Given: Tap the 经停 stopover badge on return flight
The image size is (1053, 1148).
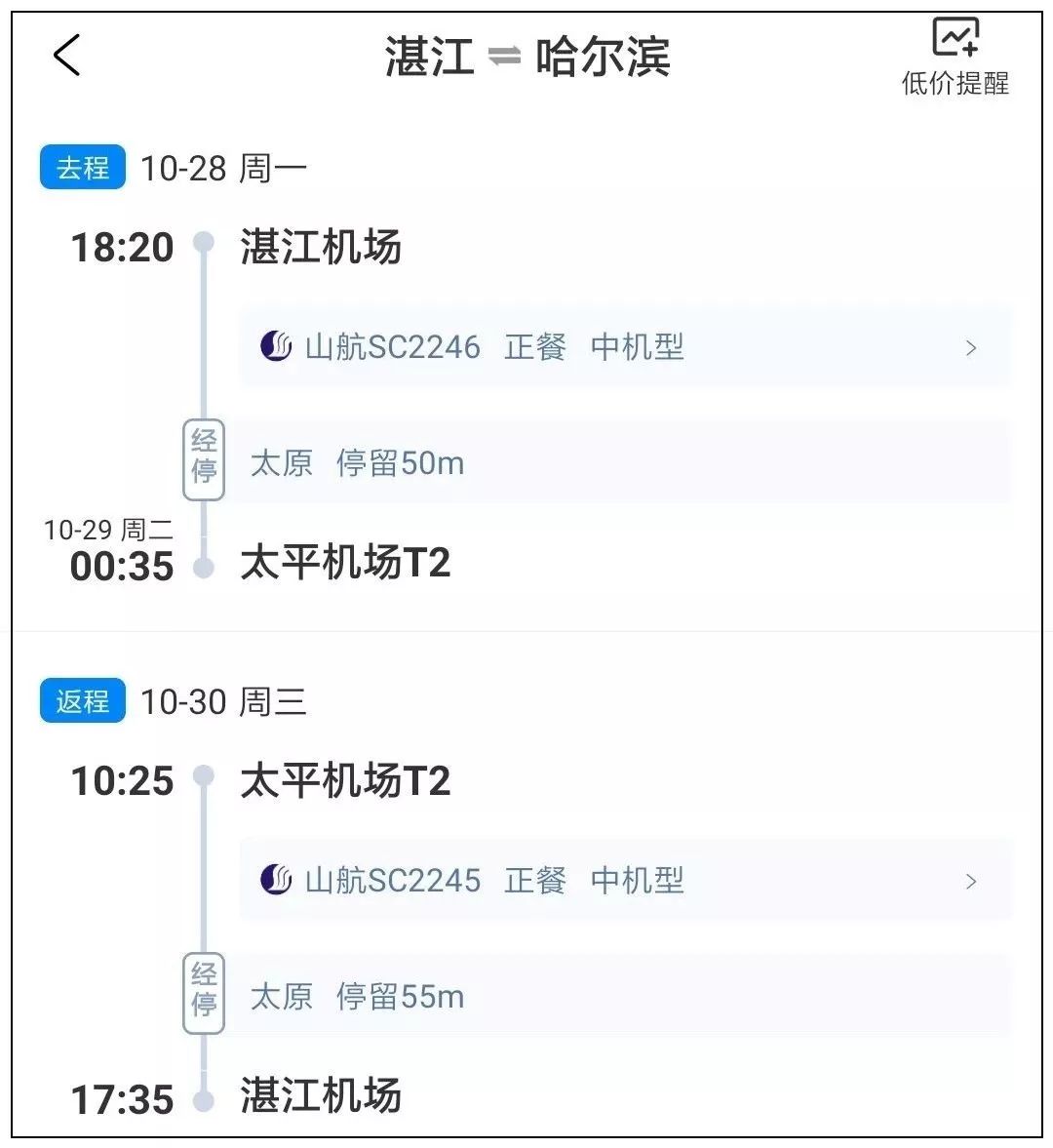Looking at the screenshot, I should 203,995.
